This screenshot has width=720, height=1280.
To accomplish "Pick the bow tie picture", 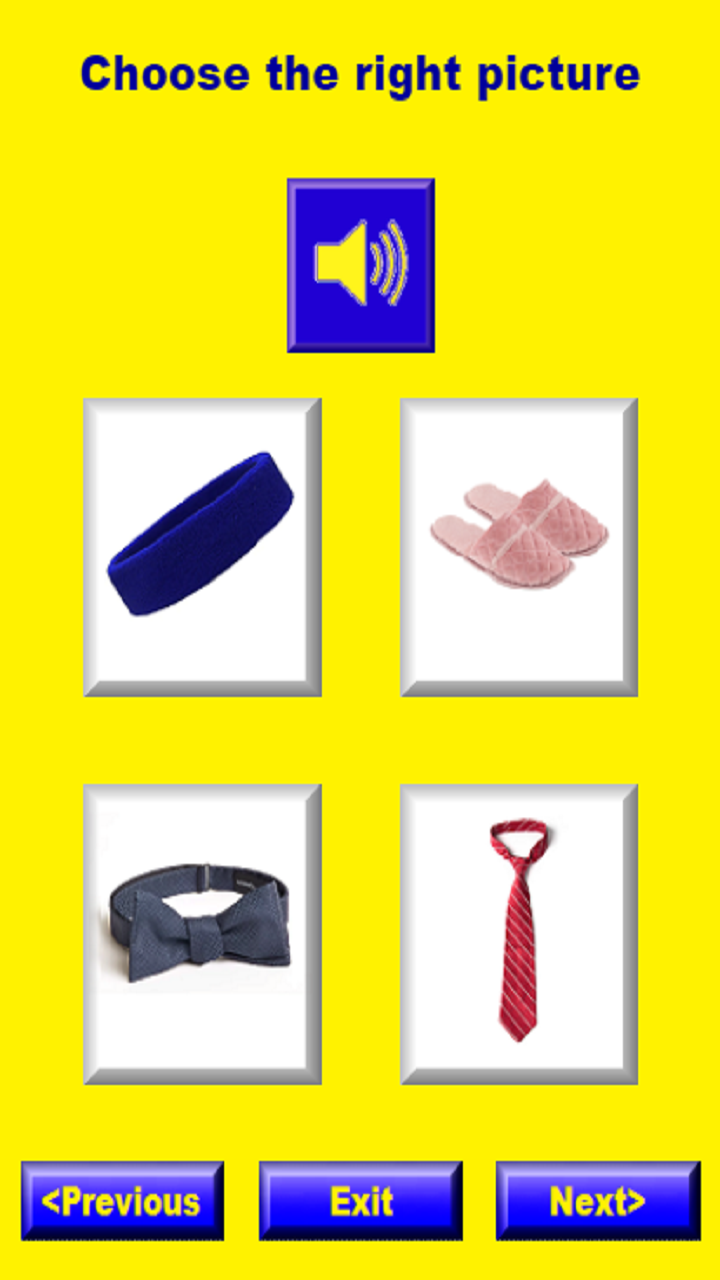I will pyautogui.click(x=202, y=933).
